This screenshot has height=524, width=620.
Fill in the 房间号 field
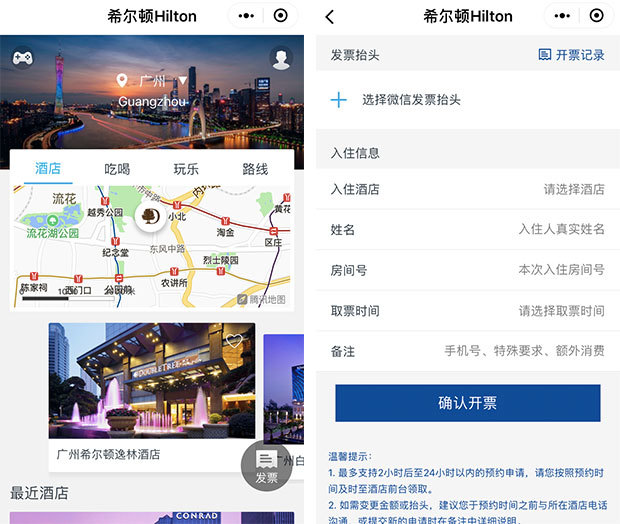560,270
